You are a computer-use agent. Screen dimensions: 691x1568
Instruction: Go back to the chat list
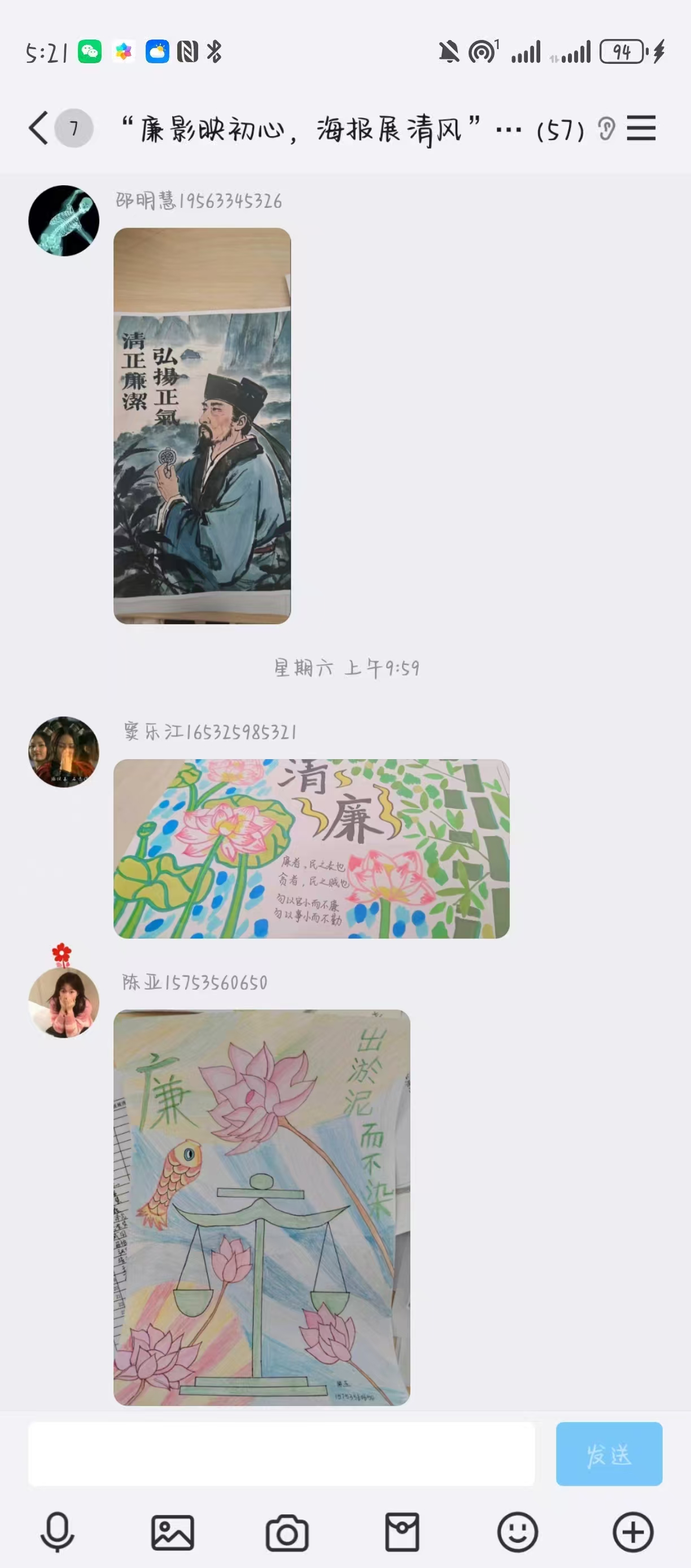39,128
